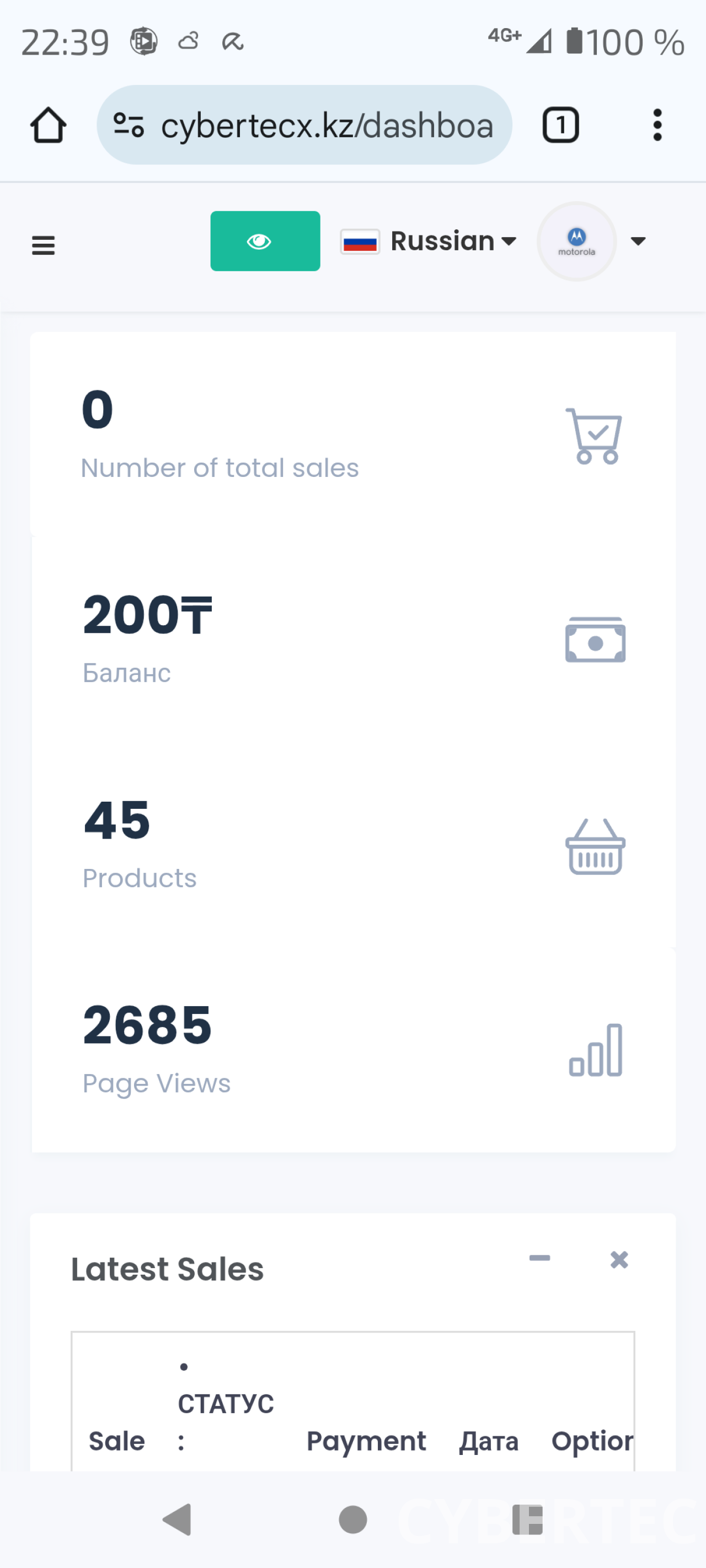Open the Russian language dropdown
Screen dimensions: 706x1568
(428, 241)
